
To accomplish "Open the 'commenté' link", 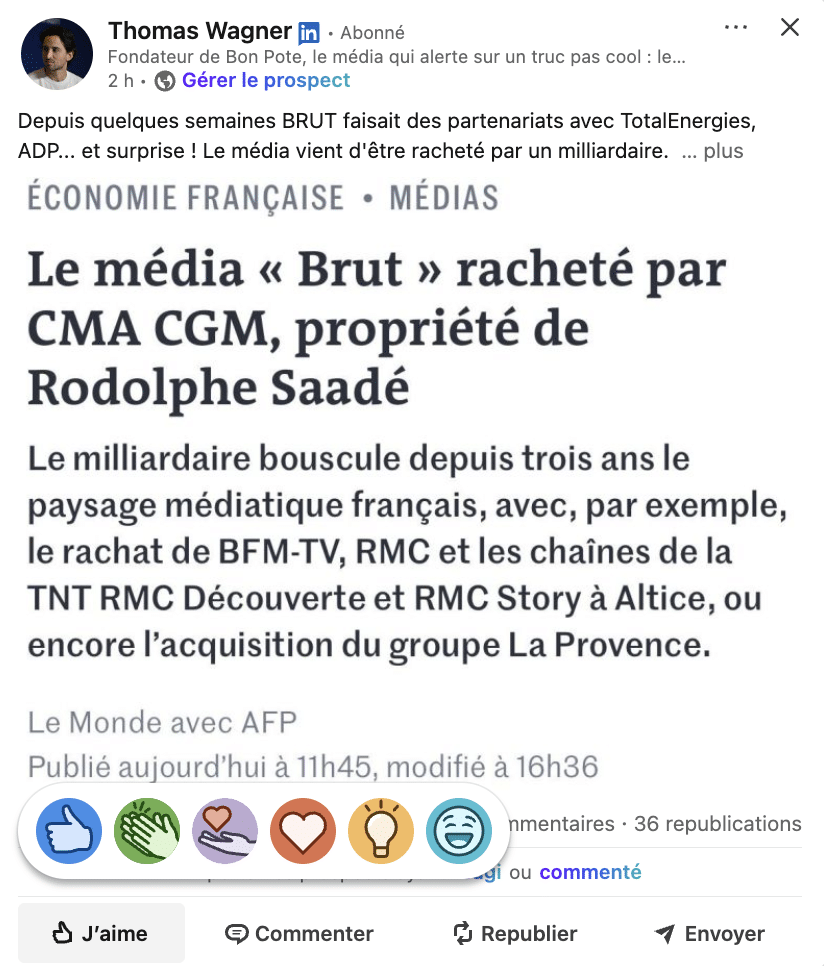I will click(x=590, y=872).
